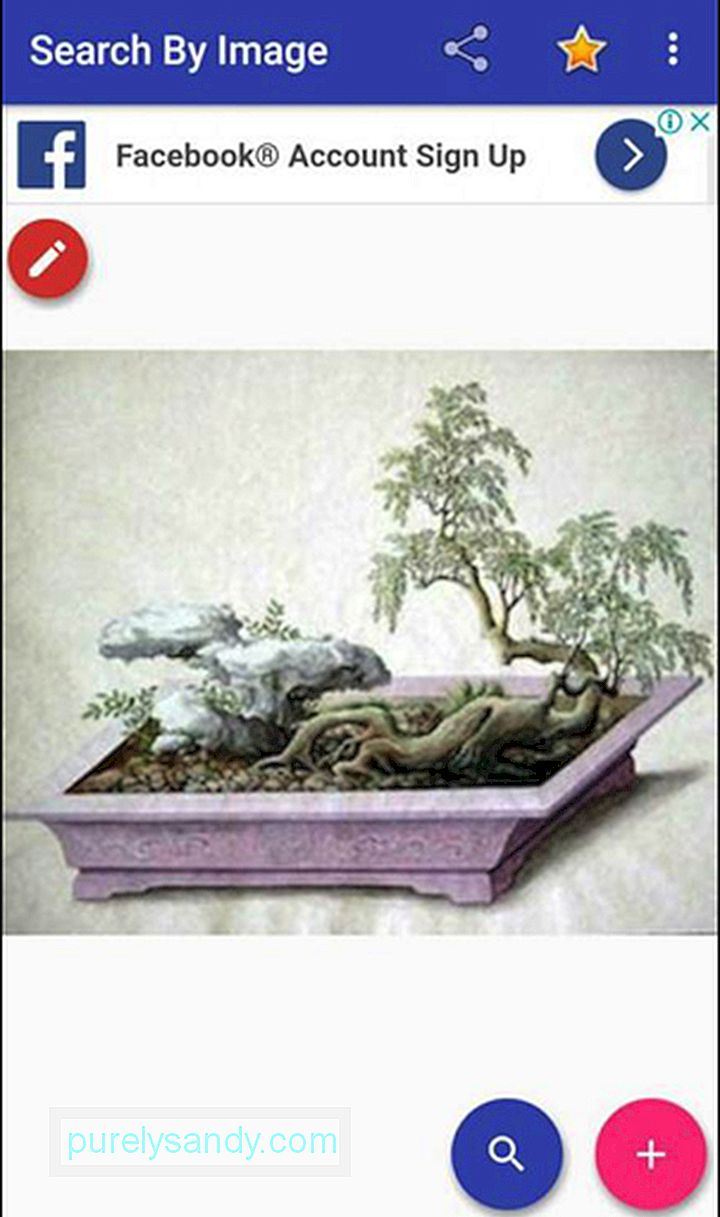Screen dimensions: 720x1217
Task: Edit the image with pencil button
Action: pyautogui.click(x=48, y=260)
